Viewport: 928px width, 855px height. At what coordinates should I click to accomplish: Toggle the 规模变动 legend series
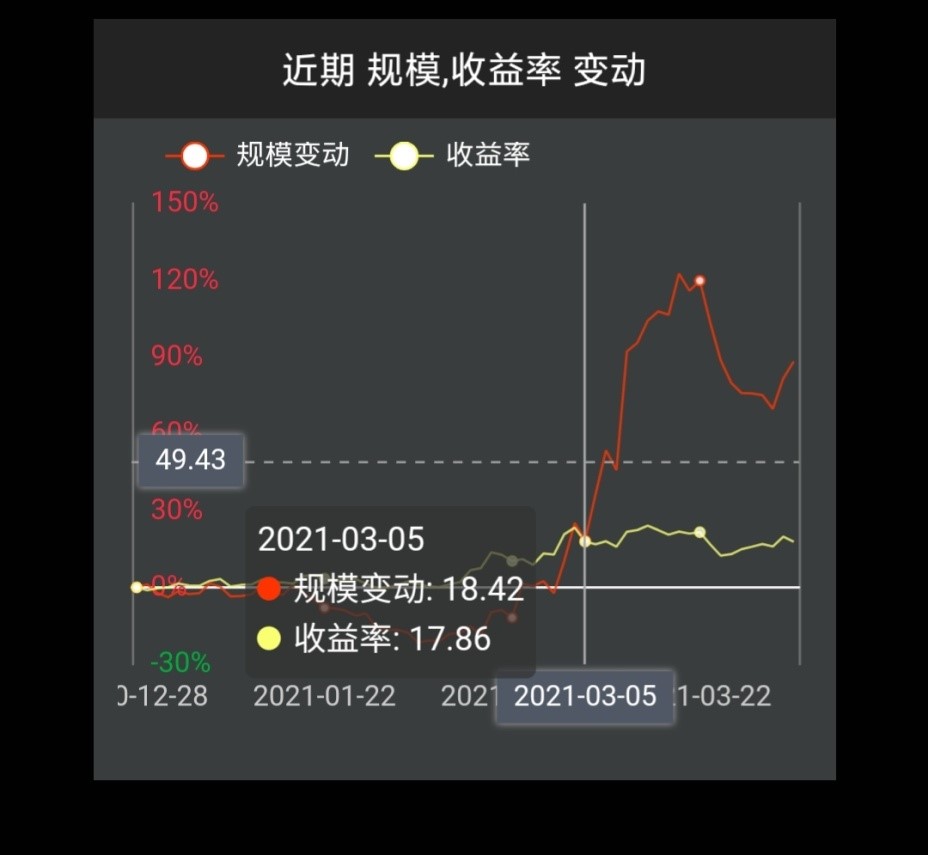pyautogui.click(x=258, y=156)
